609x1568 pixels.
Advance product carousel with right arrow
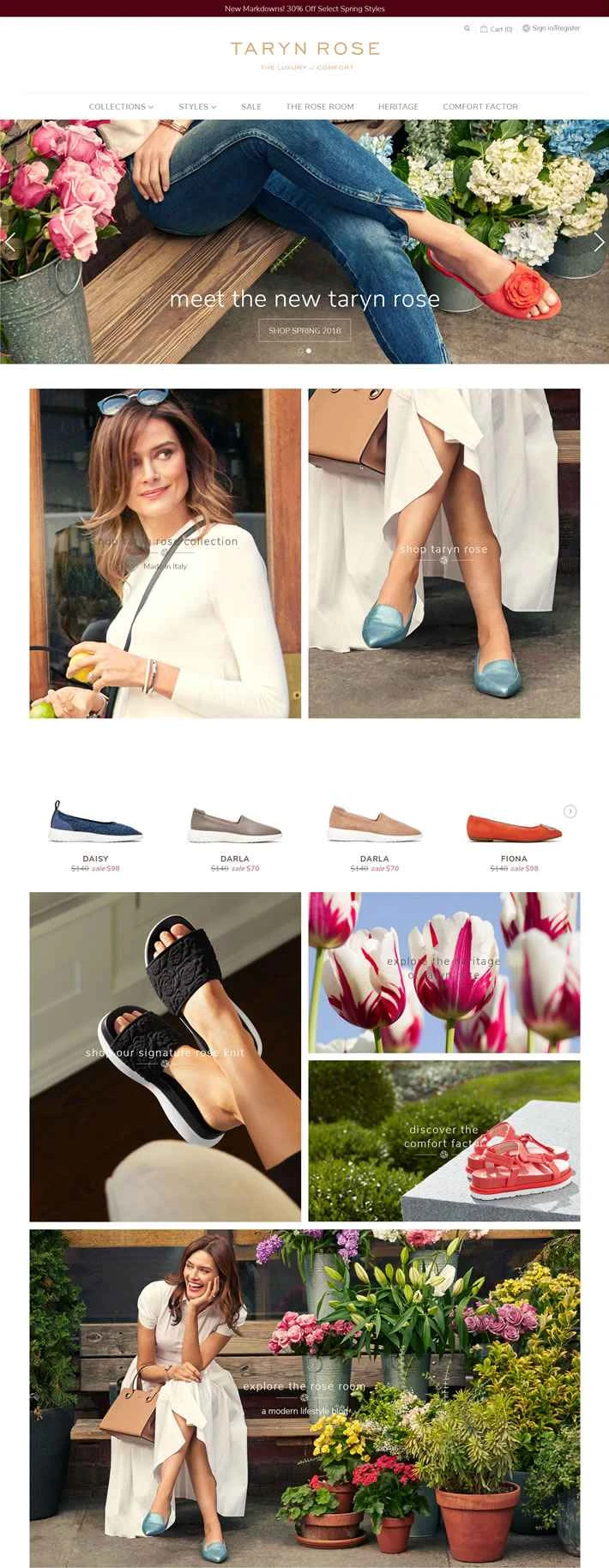coord(570,811)
